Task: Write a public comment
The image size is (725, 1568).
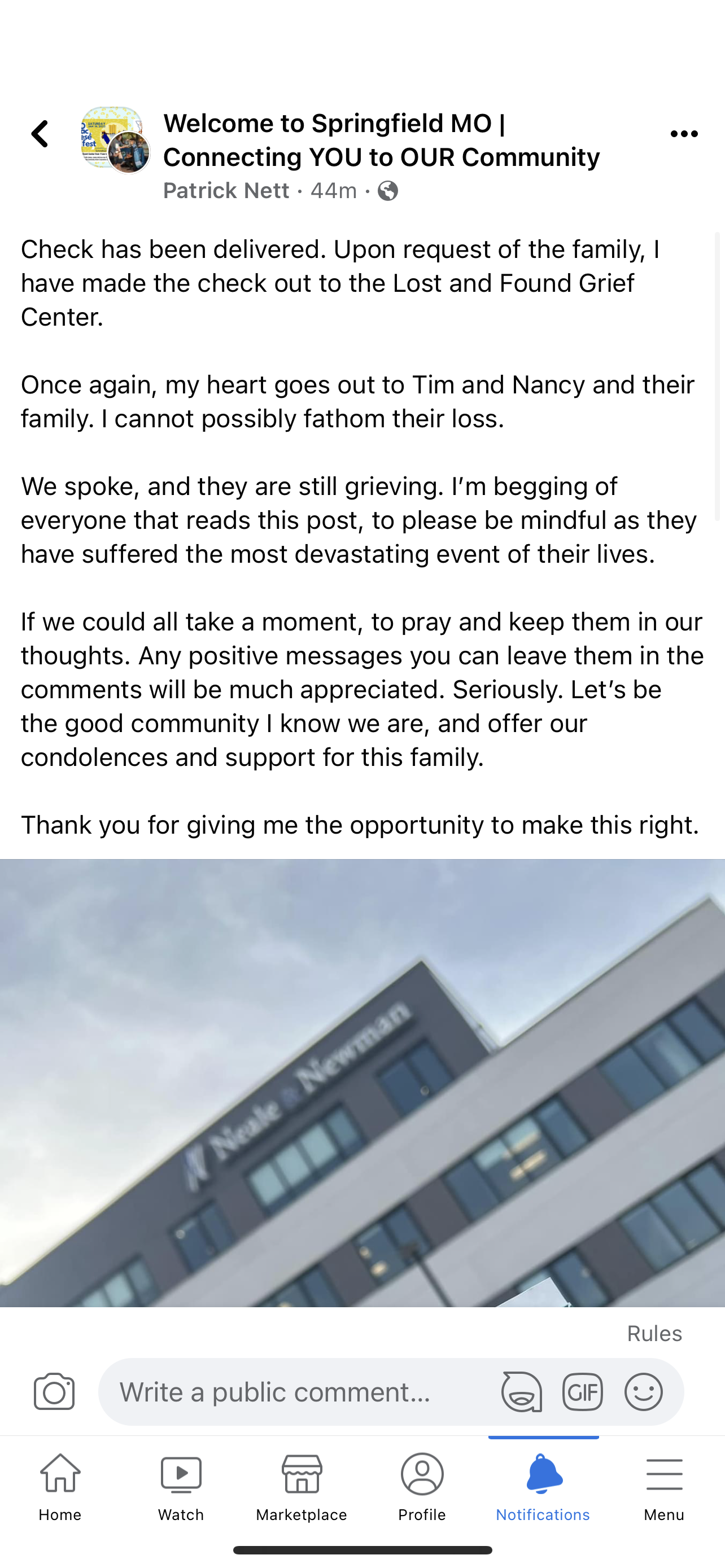Action: point(292,1391)
